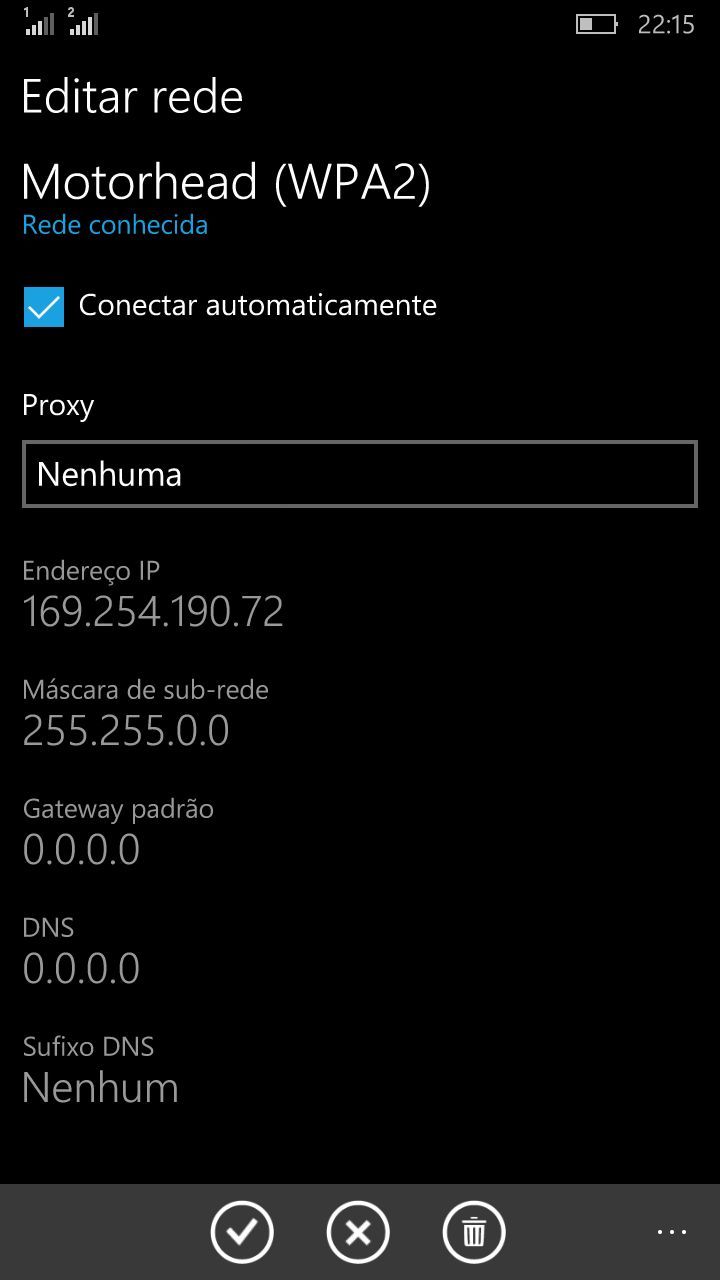Image resolution: width=720 pixels, height=1280 pixels.
Task: Delete this network with the trash icon
Action: tap(474, 1232)
